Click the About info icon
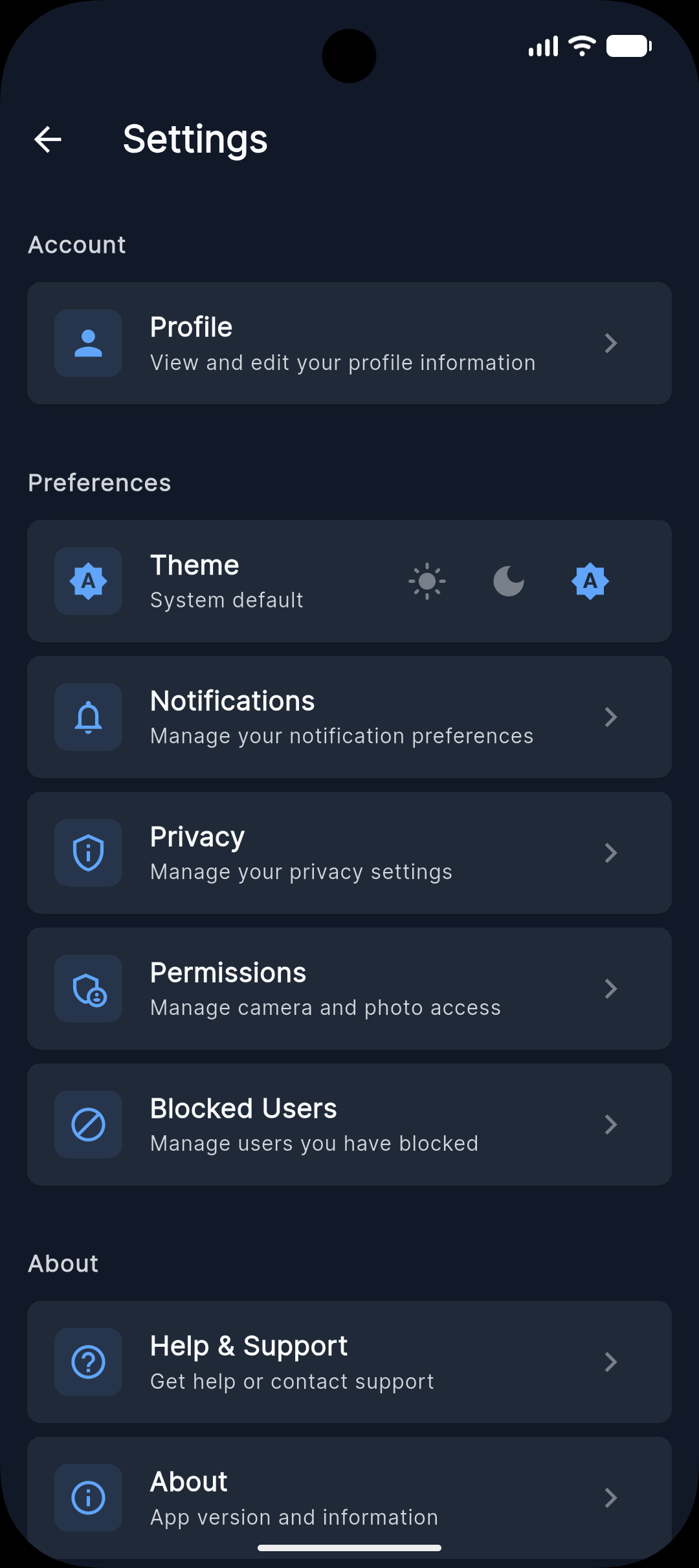This screenshot has width=699, height=1568. [88, 1498]
